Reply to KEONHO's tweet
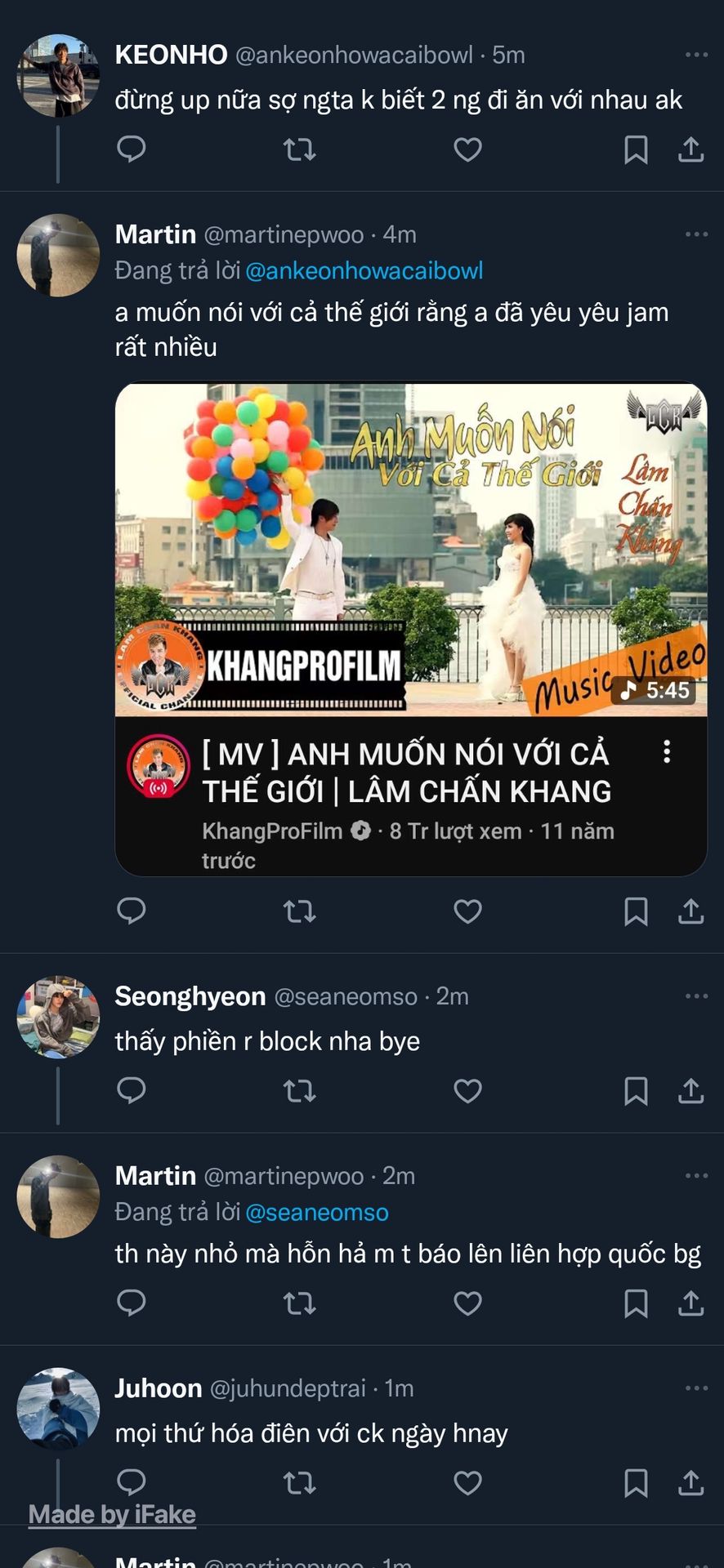 pos(132,149)
